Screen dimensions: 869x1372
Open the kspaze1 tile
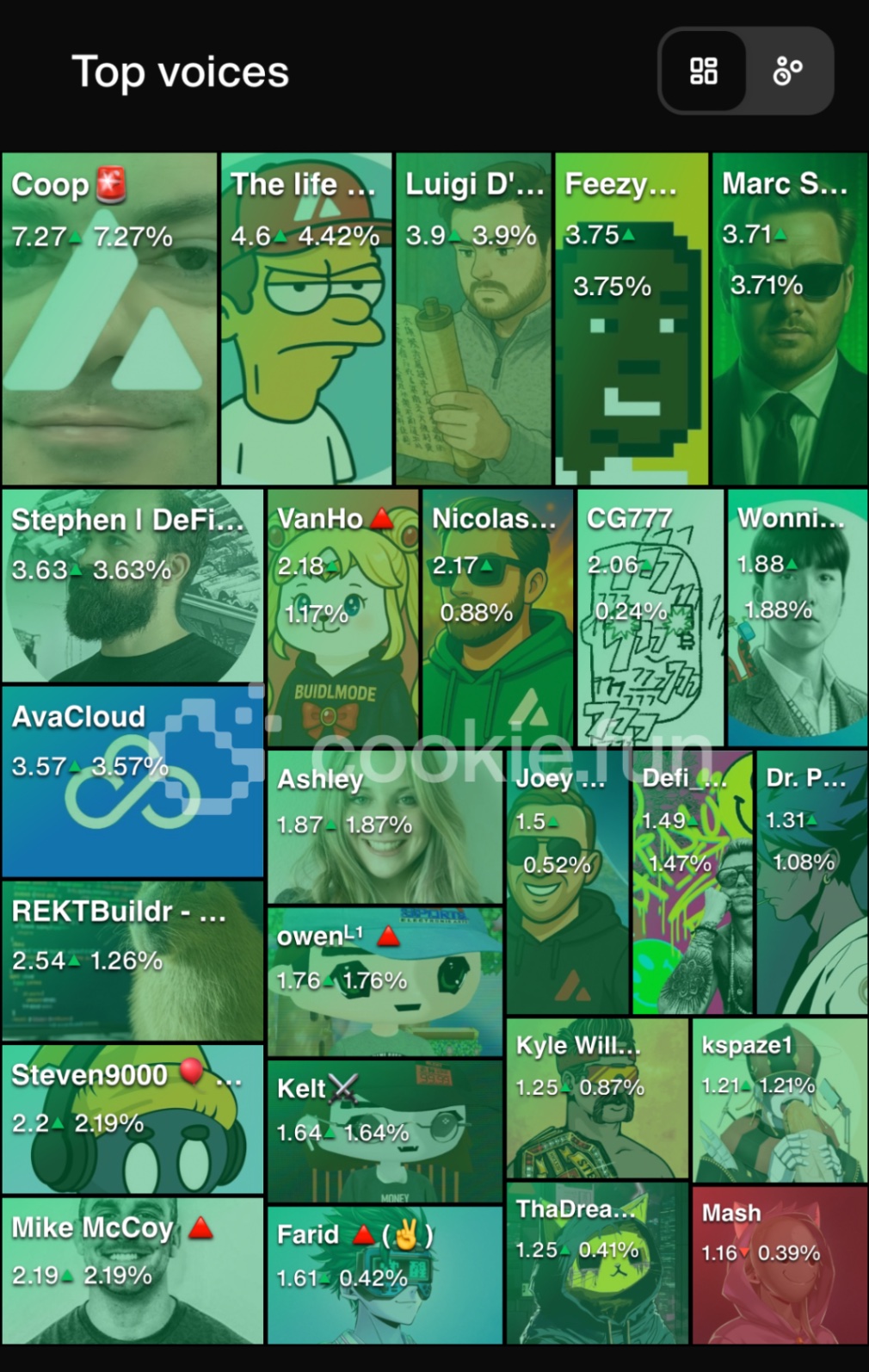(x=779, y=1100)
